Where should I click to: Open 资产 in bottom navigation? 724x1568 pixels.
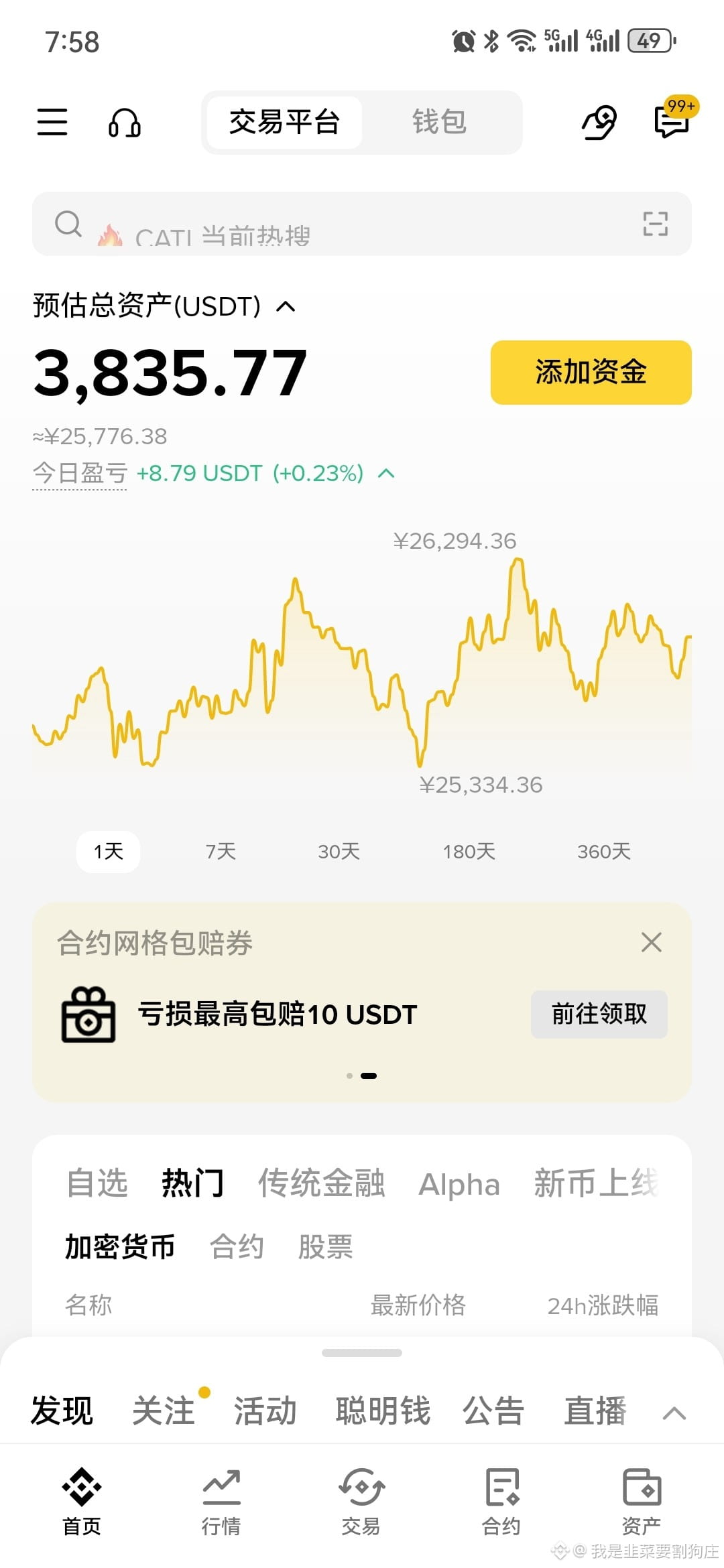[x=642, y=1502]
